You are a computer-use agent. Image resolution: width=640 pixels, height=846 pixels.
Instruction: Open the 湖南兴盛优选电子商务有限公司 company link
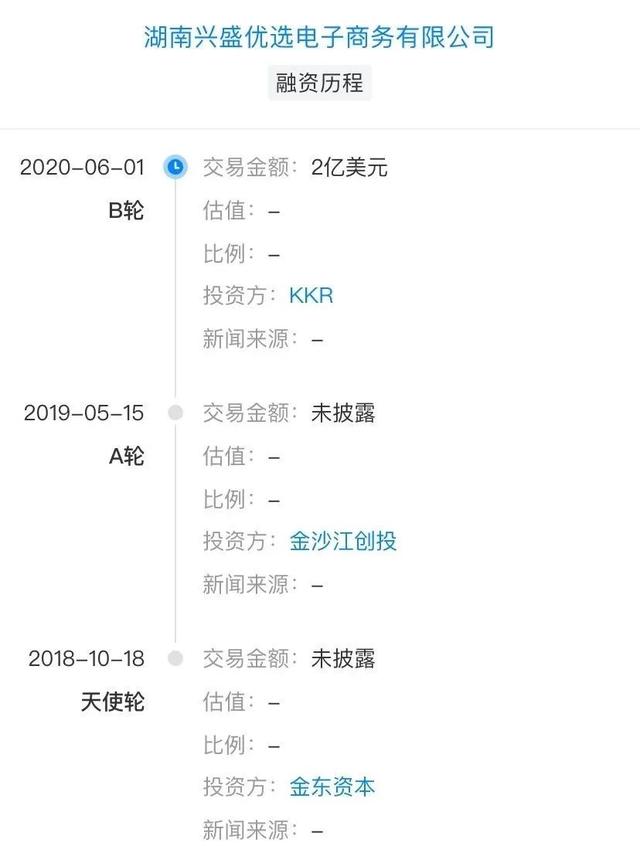click(x=319, y=39)
